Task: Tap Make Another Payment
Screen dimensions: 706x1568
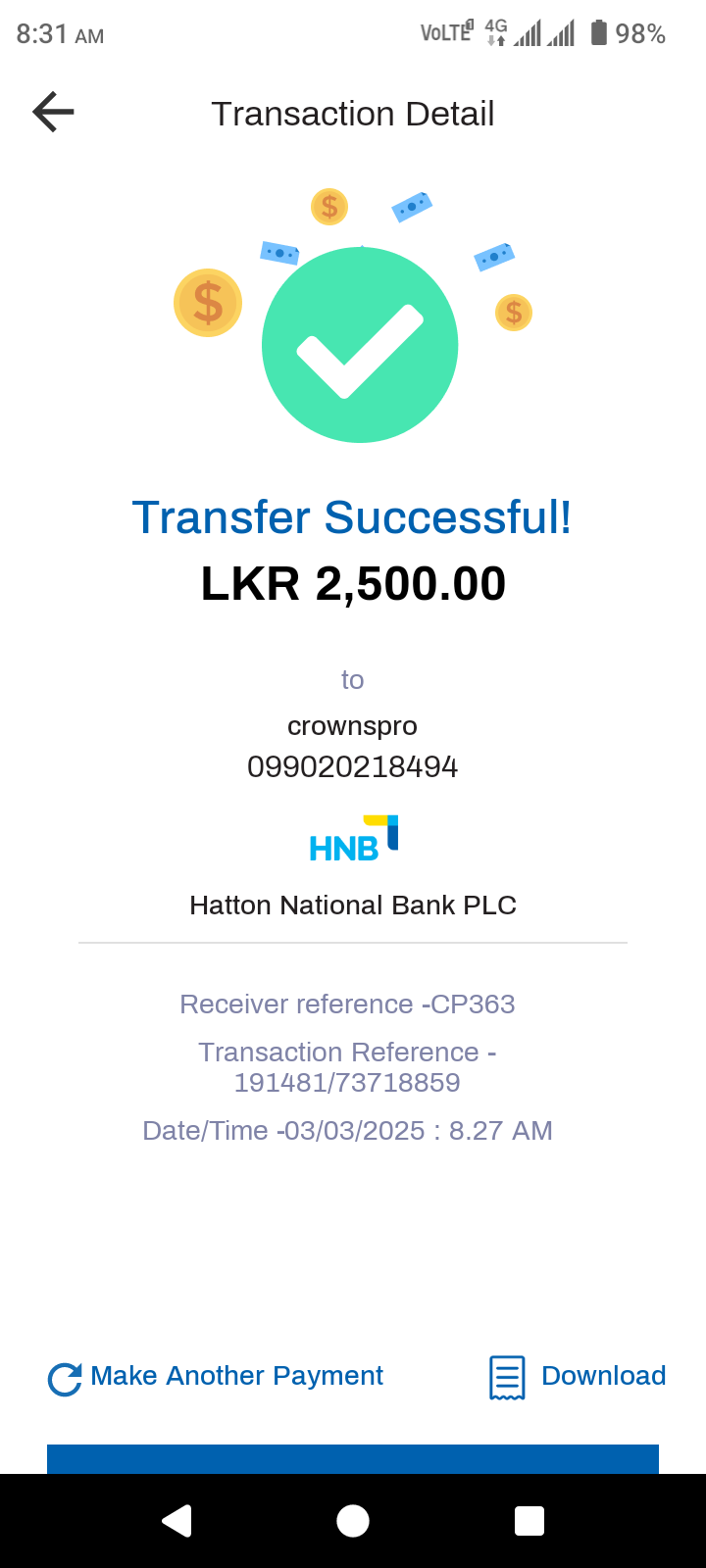Action: click(x=216, y=1377)
